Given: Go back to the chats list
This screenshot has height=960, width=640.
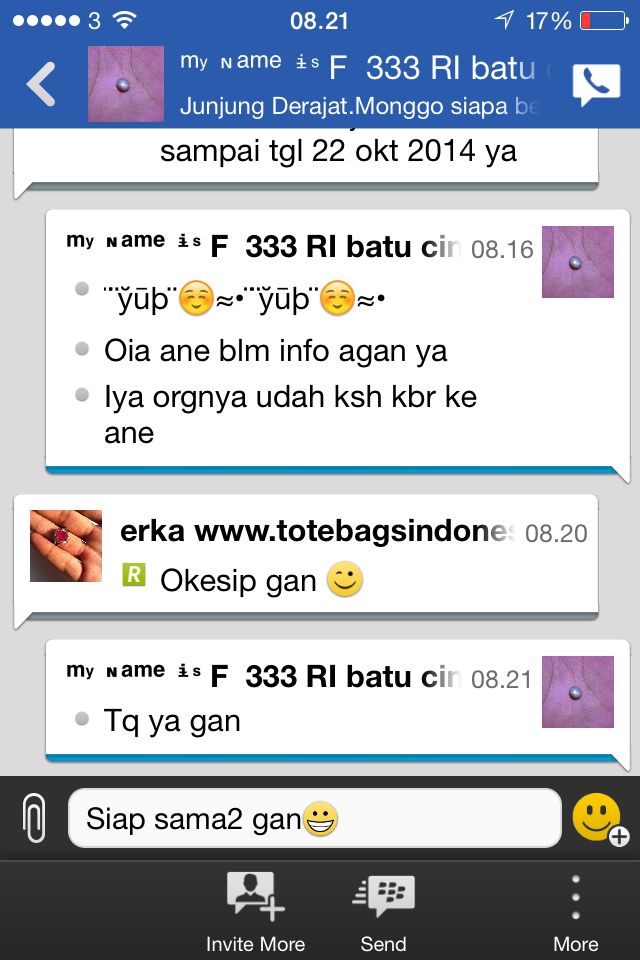Looking at the screenshot, I should (x=41, y=85).
